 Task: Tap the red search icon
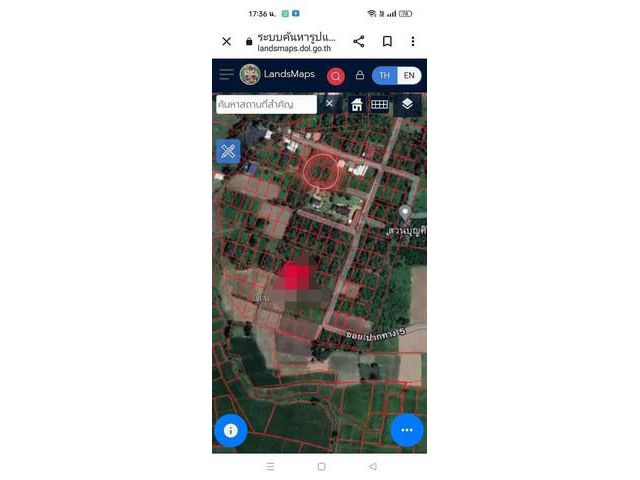pos(335,76)
